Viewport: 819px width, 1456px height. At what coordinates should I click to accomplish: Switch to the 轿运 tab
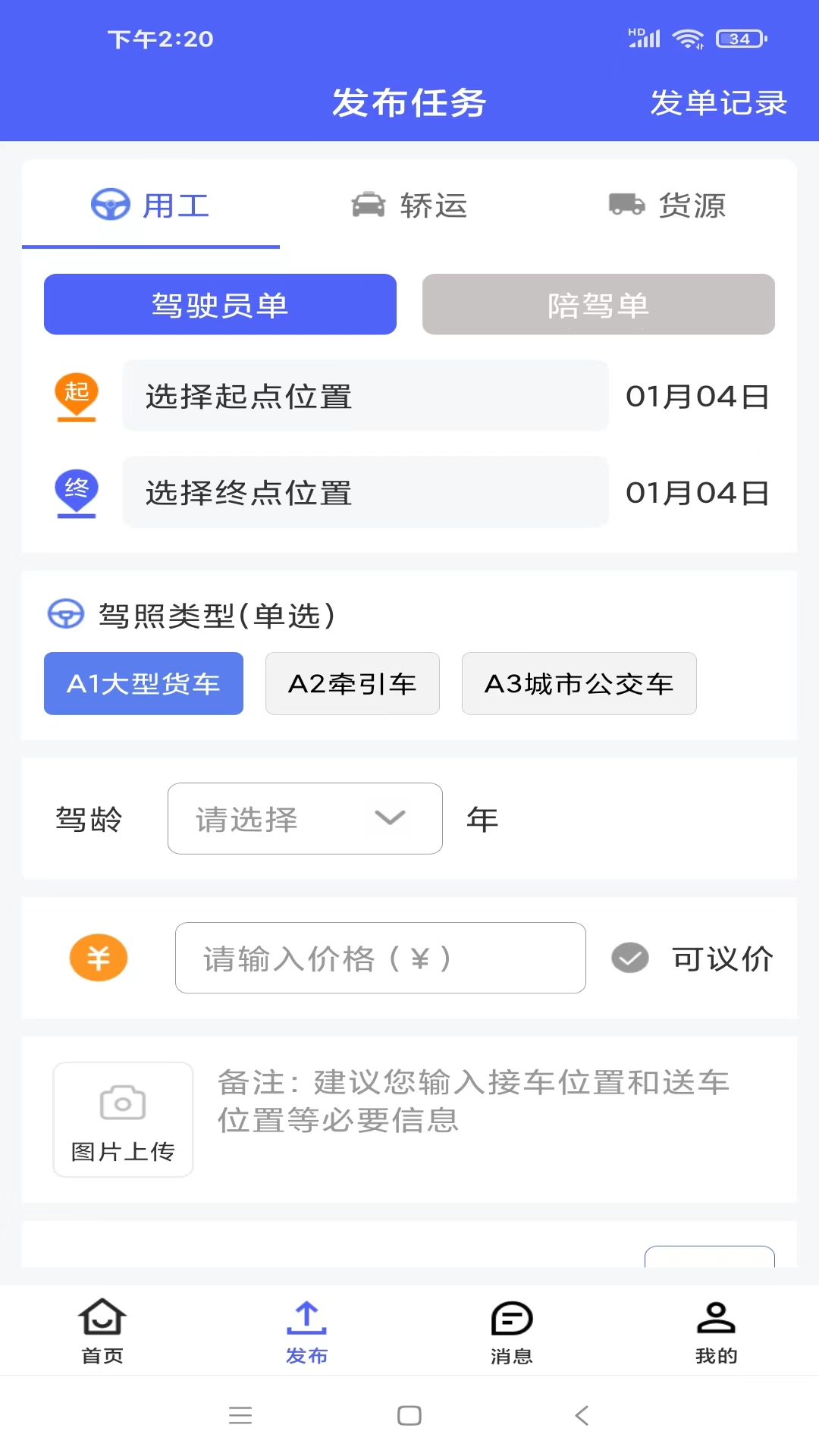pyautogui.click(x=409, y=204)
